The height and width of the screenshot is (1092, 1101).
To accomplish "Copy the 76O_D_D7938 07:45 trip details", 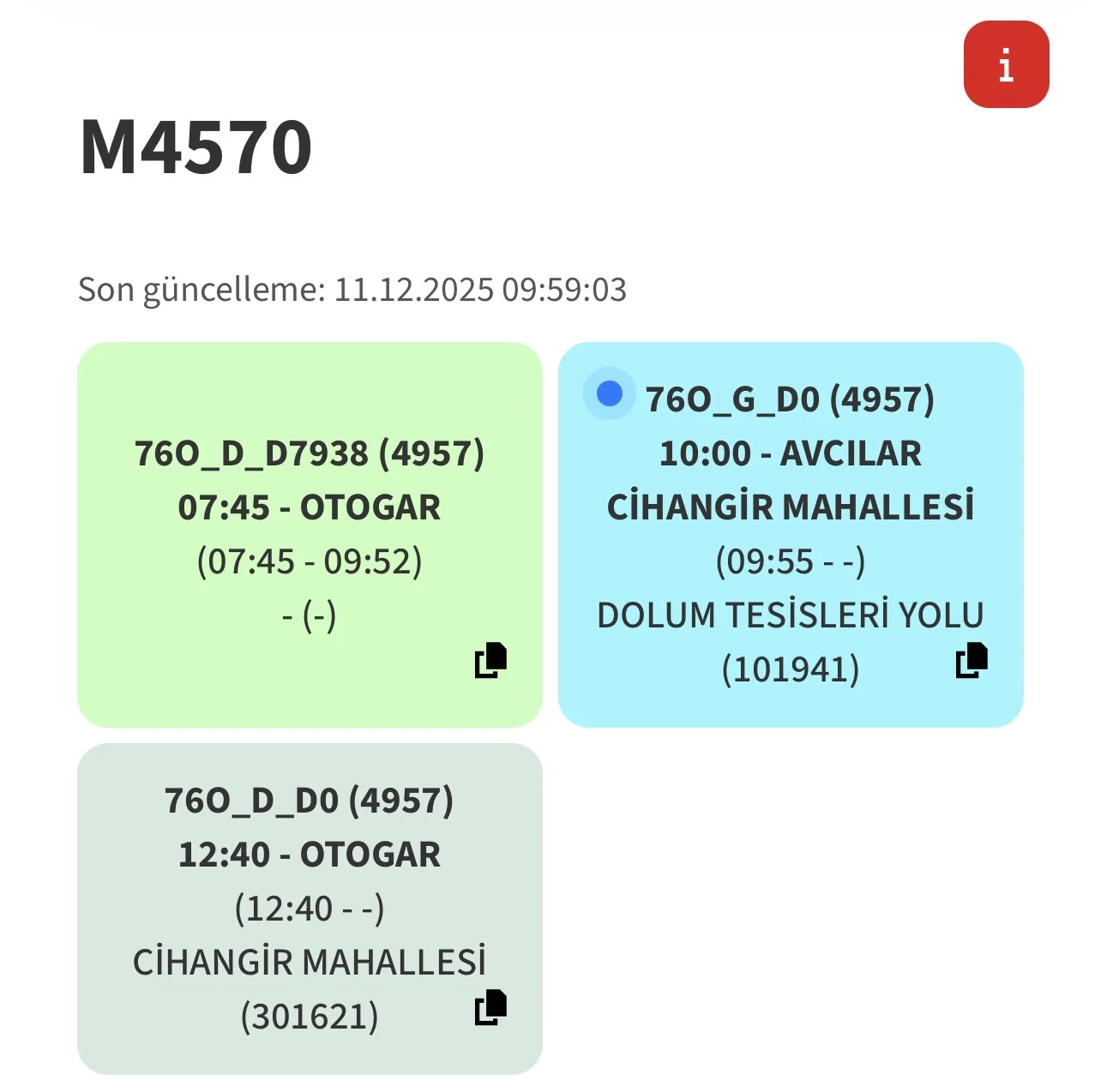I will point(490,660).
